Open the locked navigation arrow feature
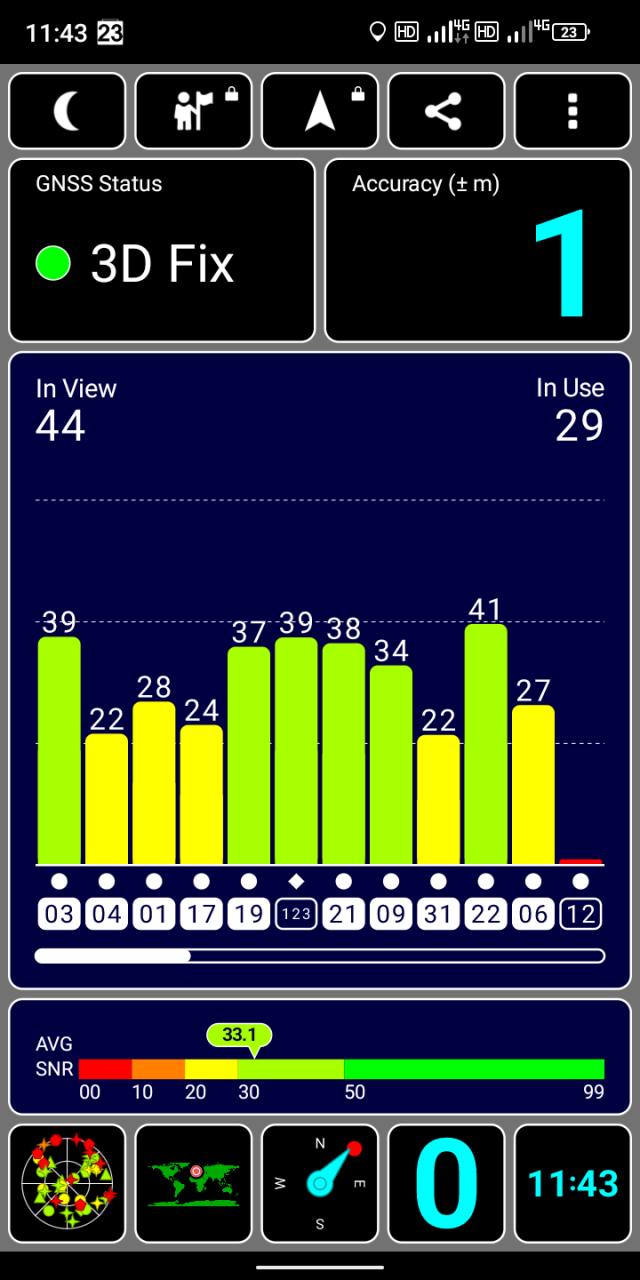Screen dimensions: 640x1280 coord(320,111)
